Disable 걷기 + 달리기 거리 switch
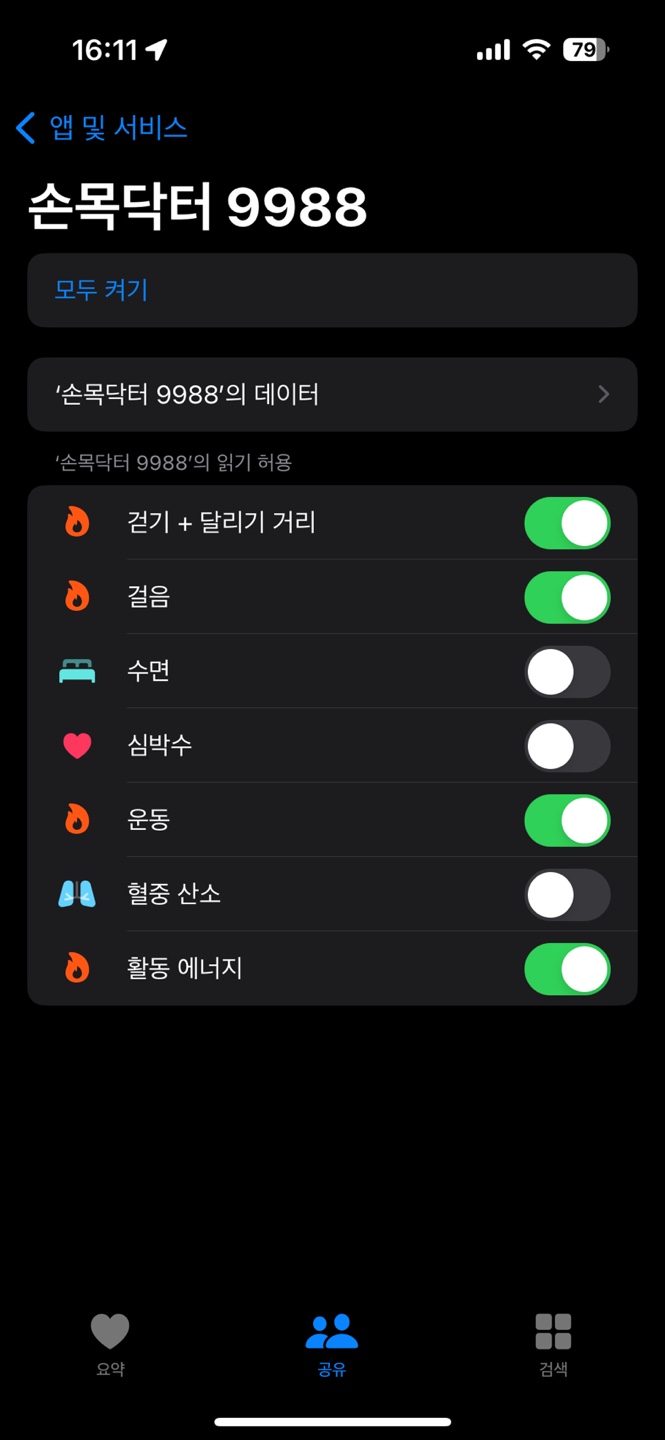 coord(567,523)
